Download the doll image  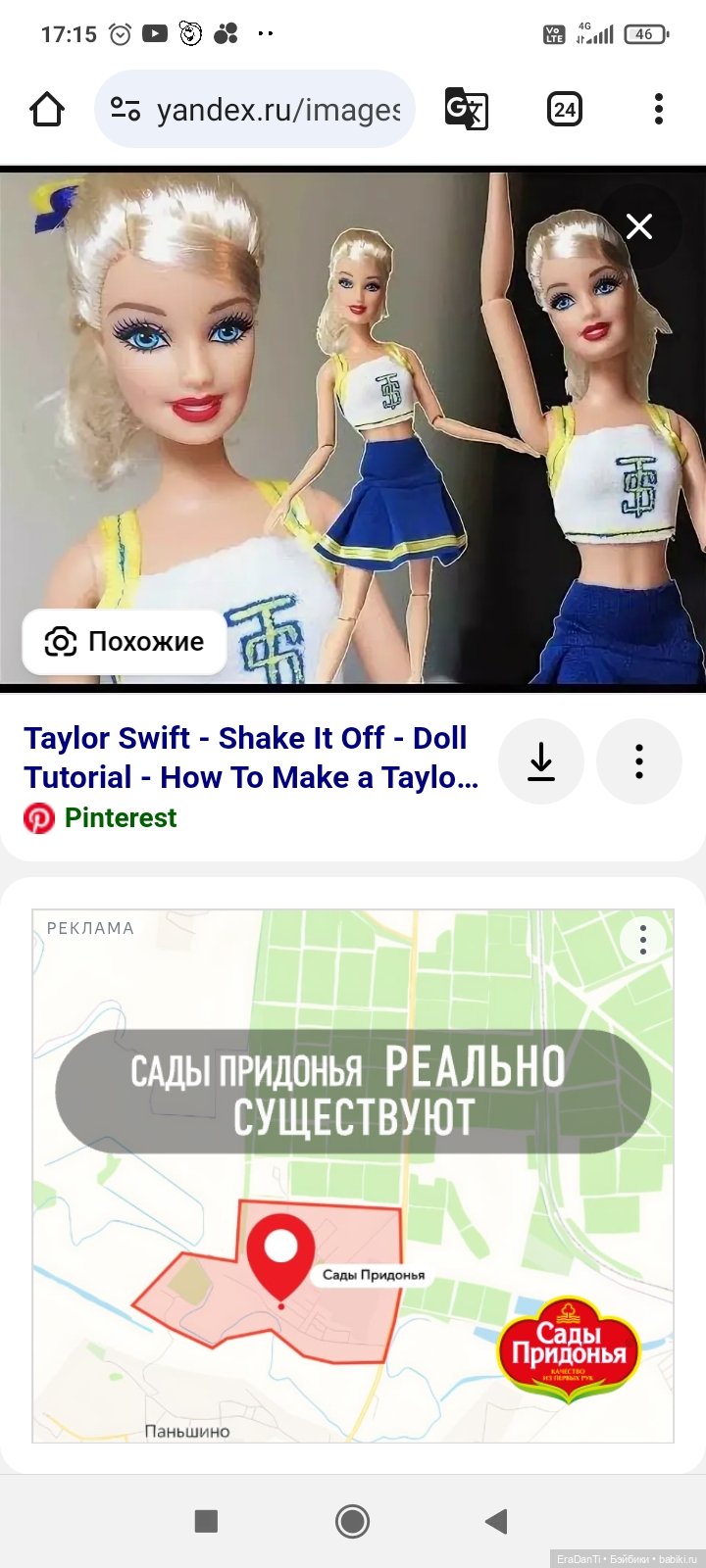[x=541, y=761]
